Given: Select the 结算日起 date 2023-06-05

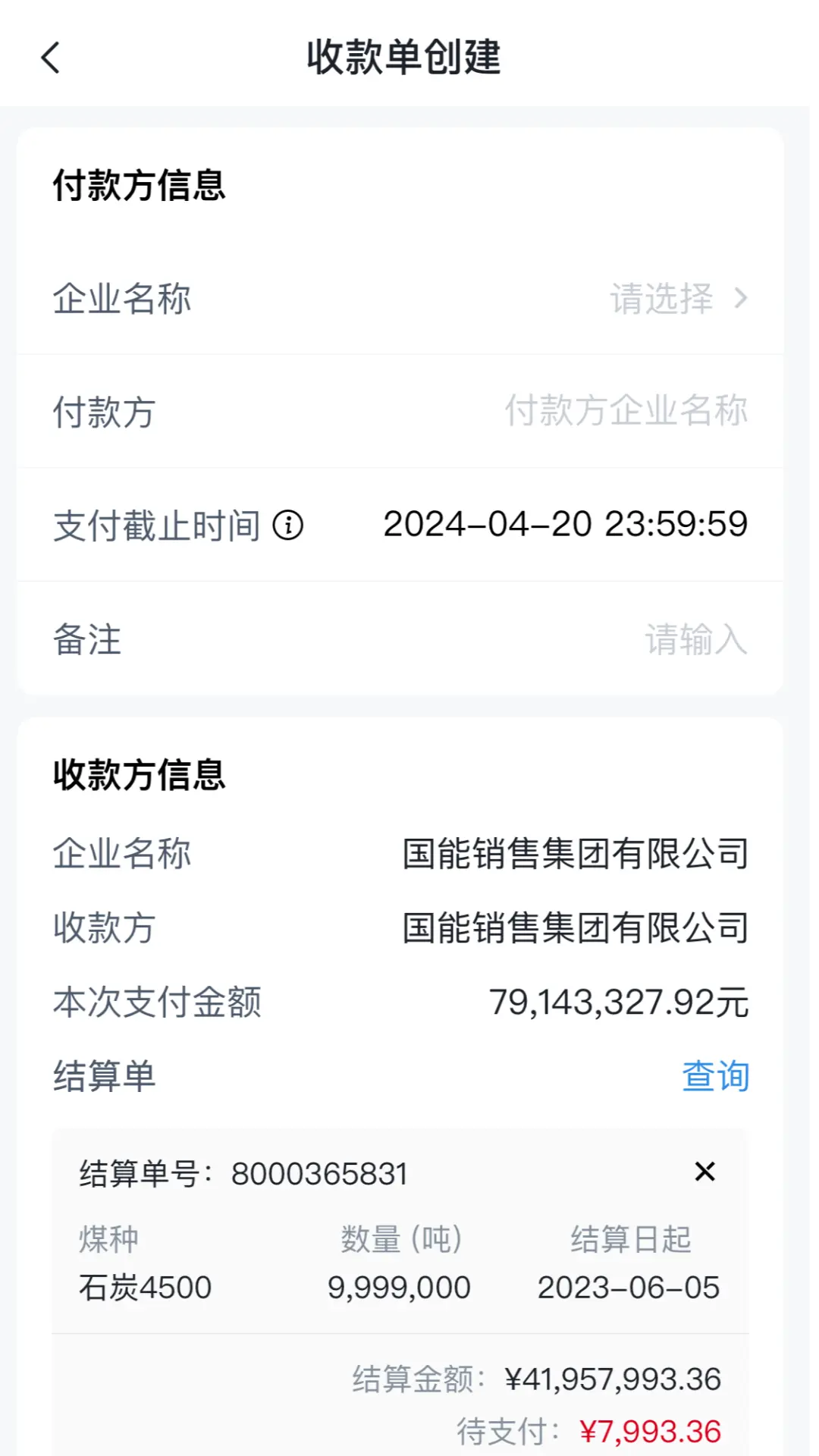Looking at the screenshot, I should pyautogui.click(x=629, y=1285).
